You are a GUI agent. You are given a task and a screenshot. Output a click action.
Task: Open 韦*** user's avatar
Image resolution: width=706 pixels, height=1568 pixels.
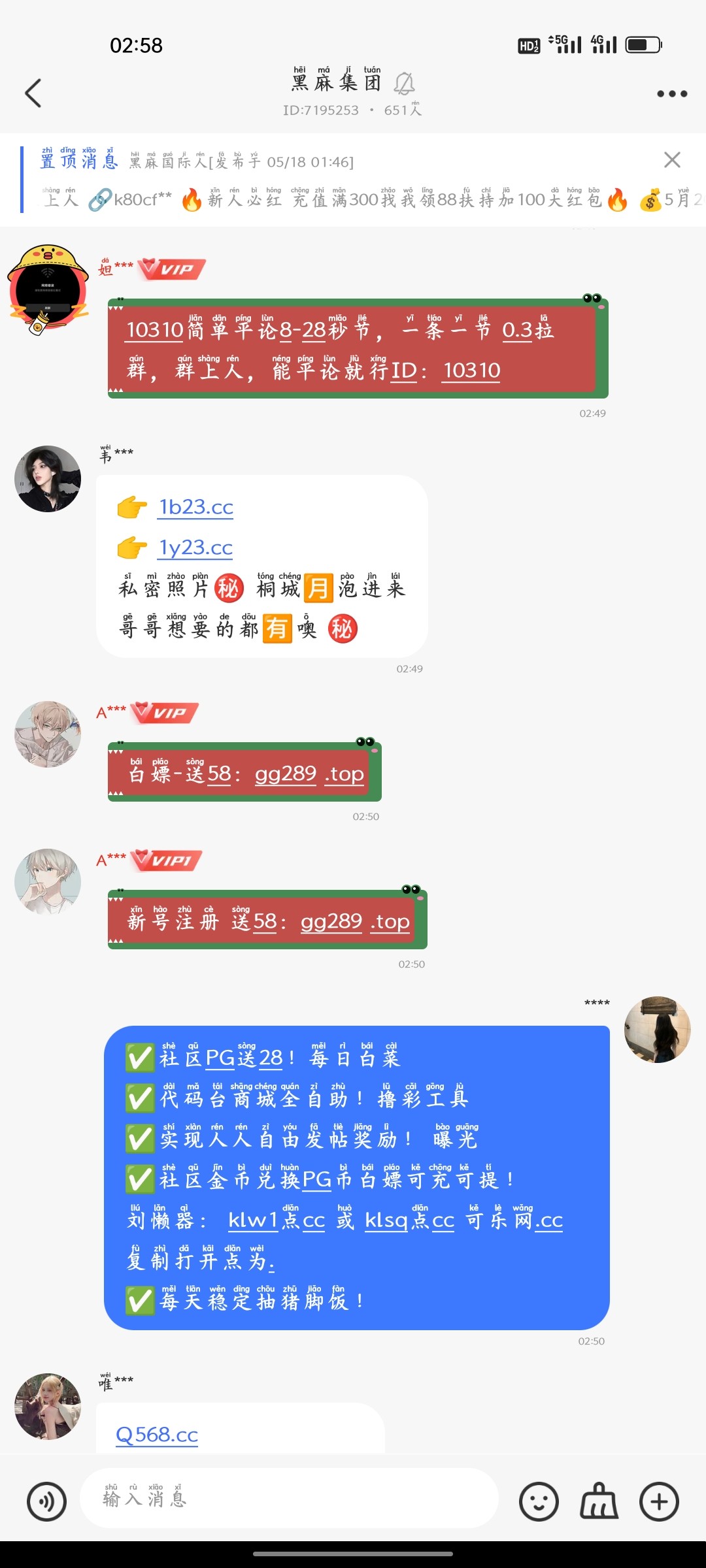pyautogui.click(x=47, y=478)
